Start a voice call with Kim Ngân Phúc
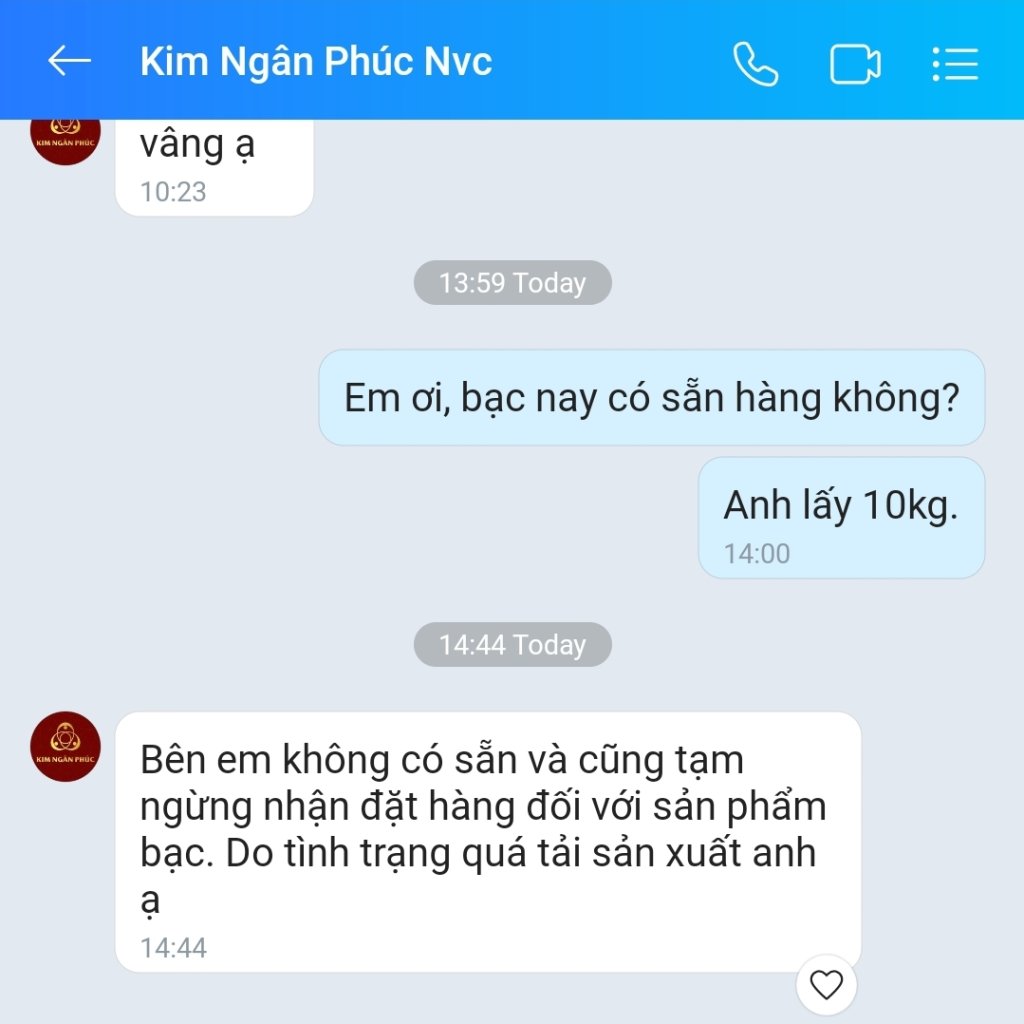The image size is (1024, 1024). 756,64
